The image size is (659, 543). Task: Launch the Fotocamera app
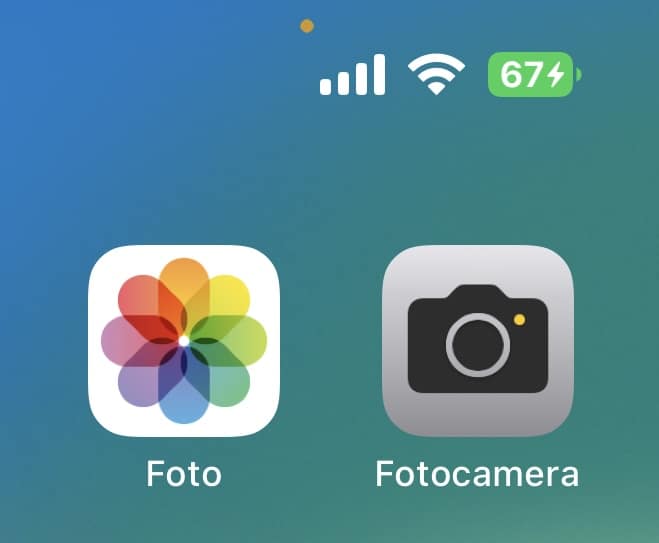477,340
